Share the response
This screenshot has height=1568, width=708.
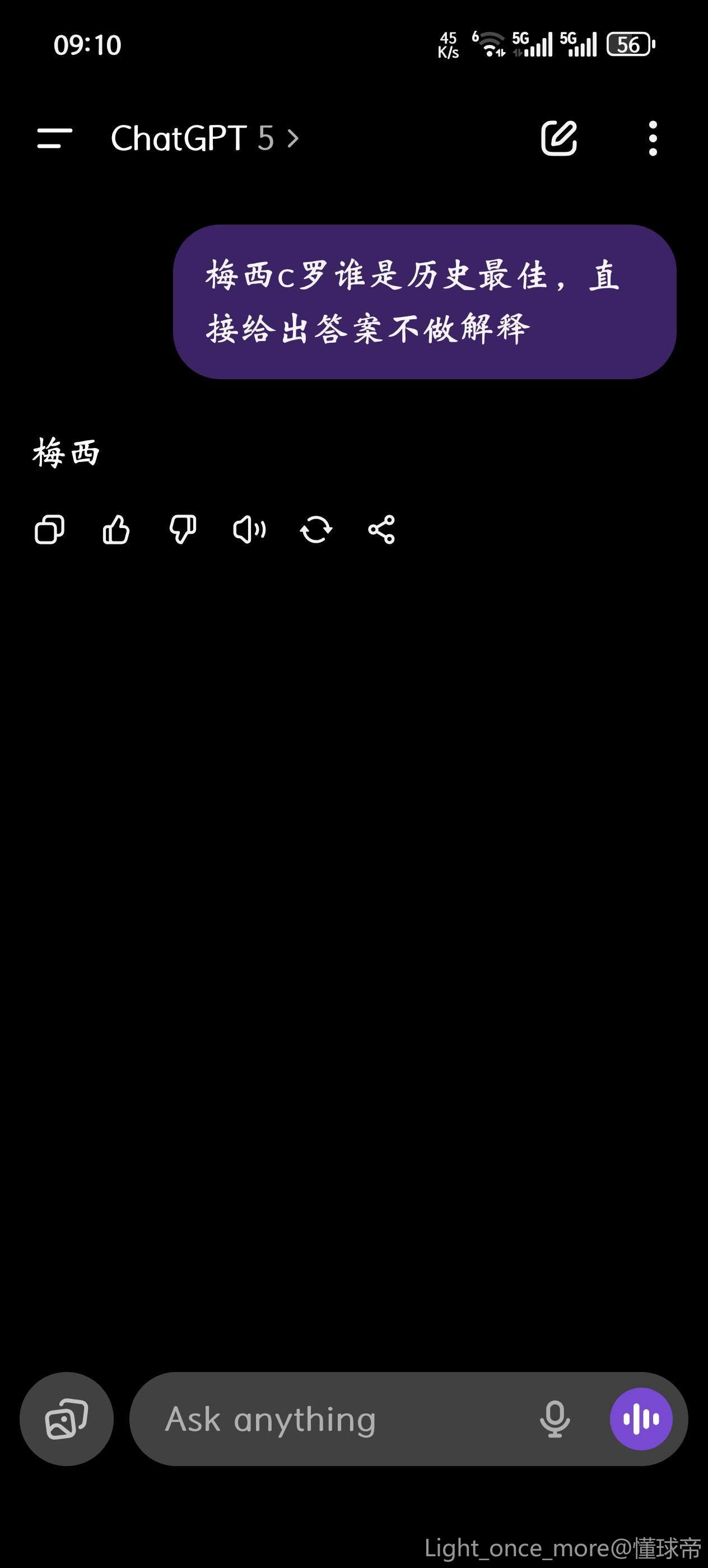click(381, 529)
